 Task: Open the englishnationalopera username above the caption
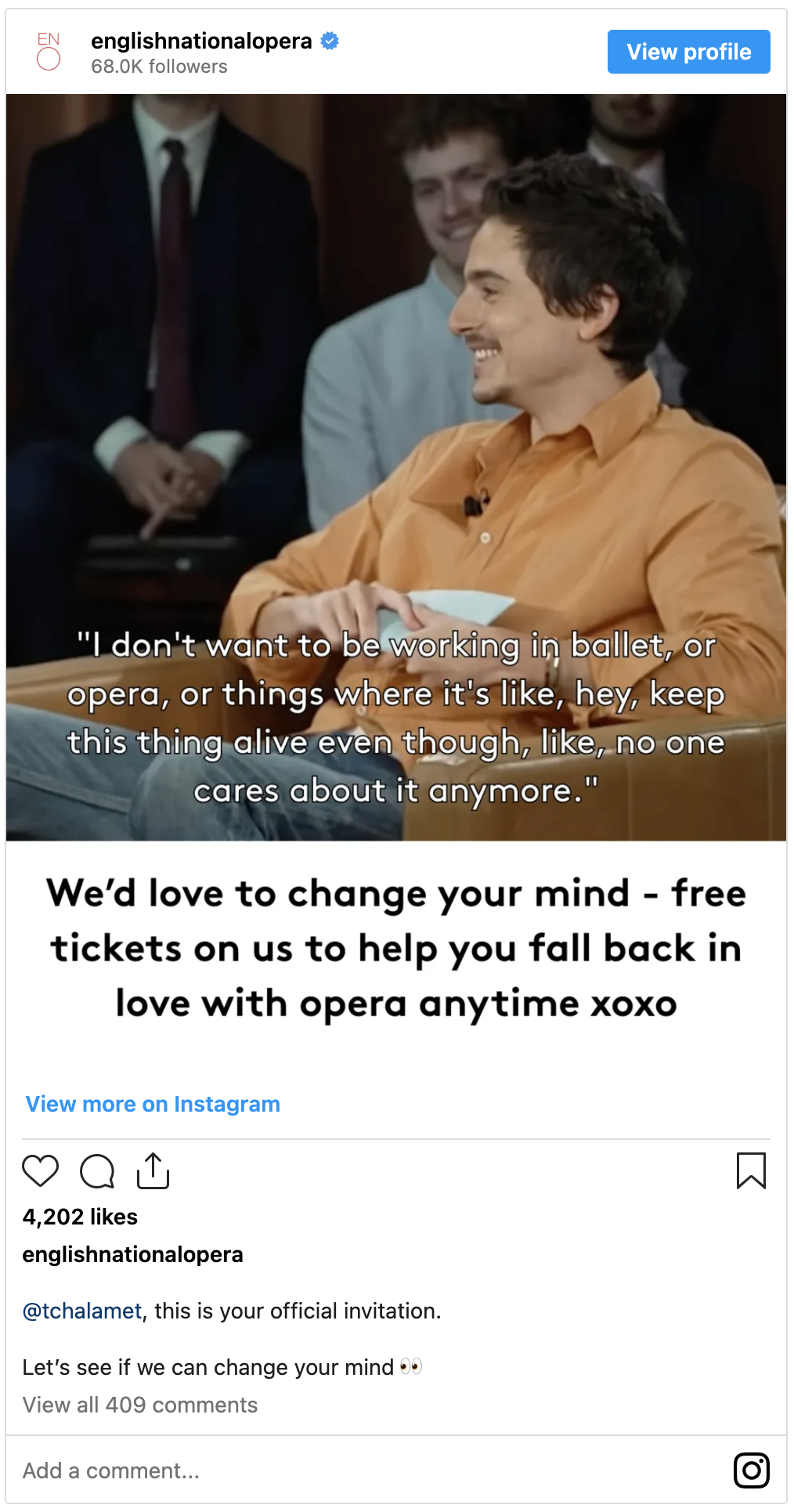point(132,1254)
